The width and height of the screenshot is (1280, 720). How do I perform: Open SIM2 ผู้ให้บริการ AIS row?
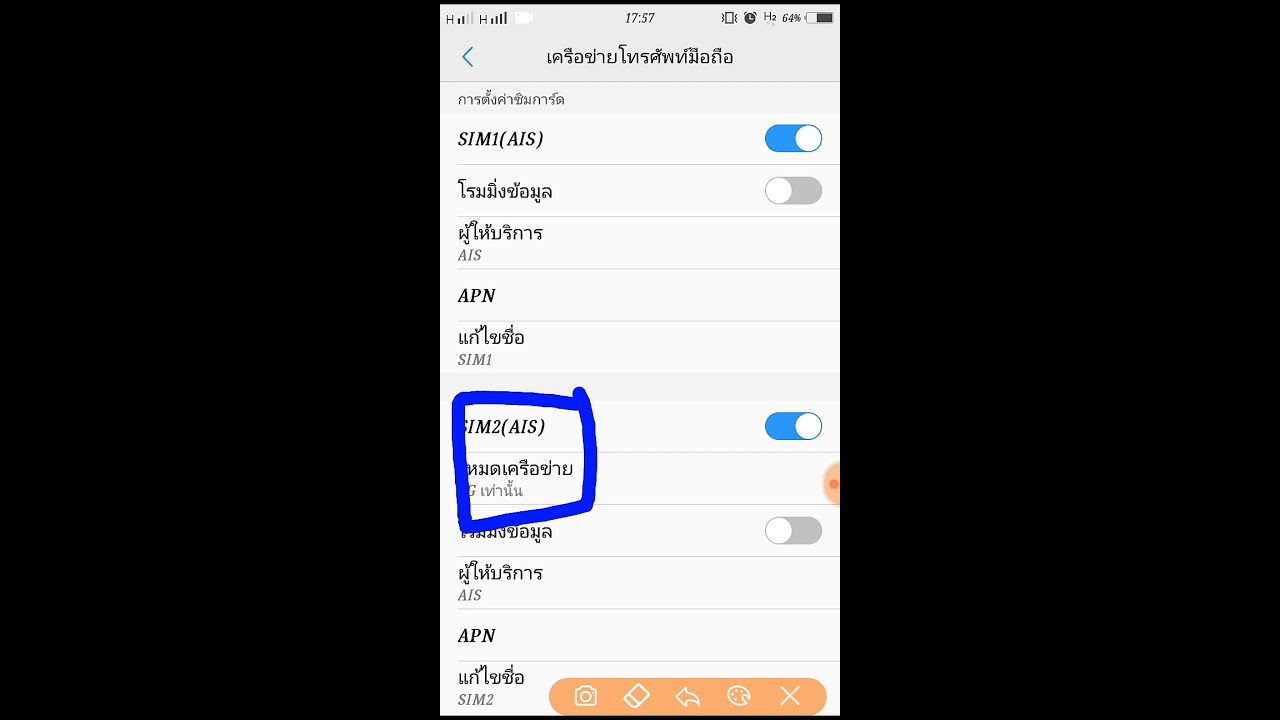coord(640,583)
